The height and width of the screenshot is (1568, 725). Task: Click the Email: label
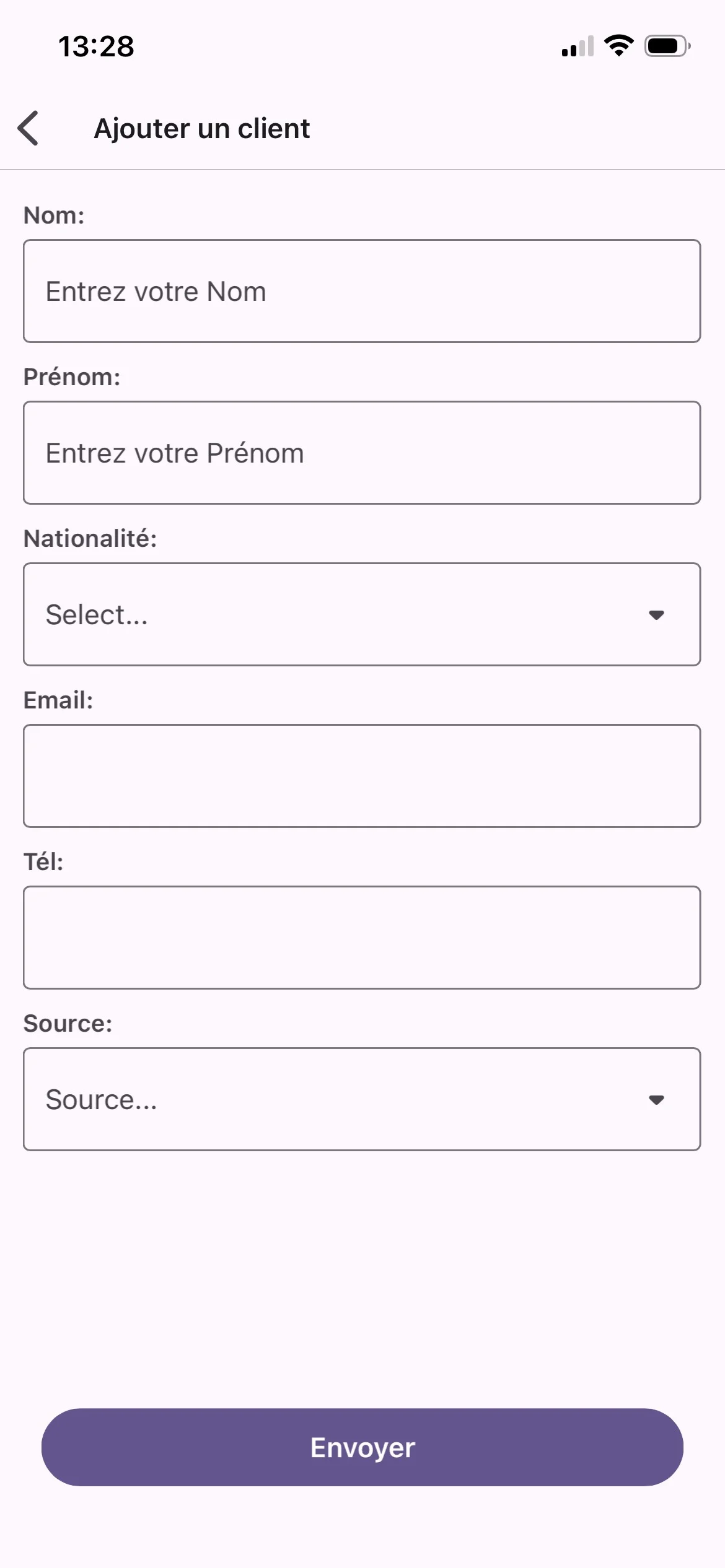(58, 699)
